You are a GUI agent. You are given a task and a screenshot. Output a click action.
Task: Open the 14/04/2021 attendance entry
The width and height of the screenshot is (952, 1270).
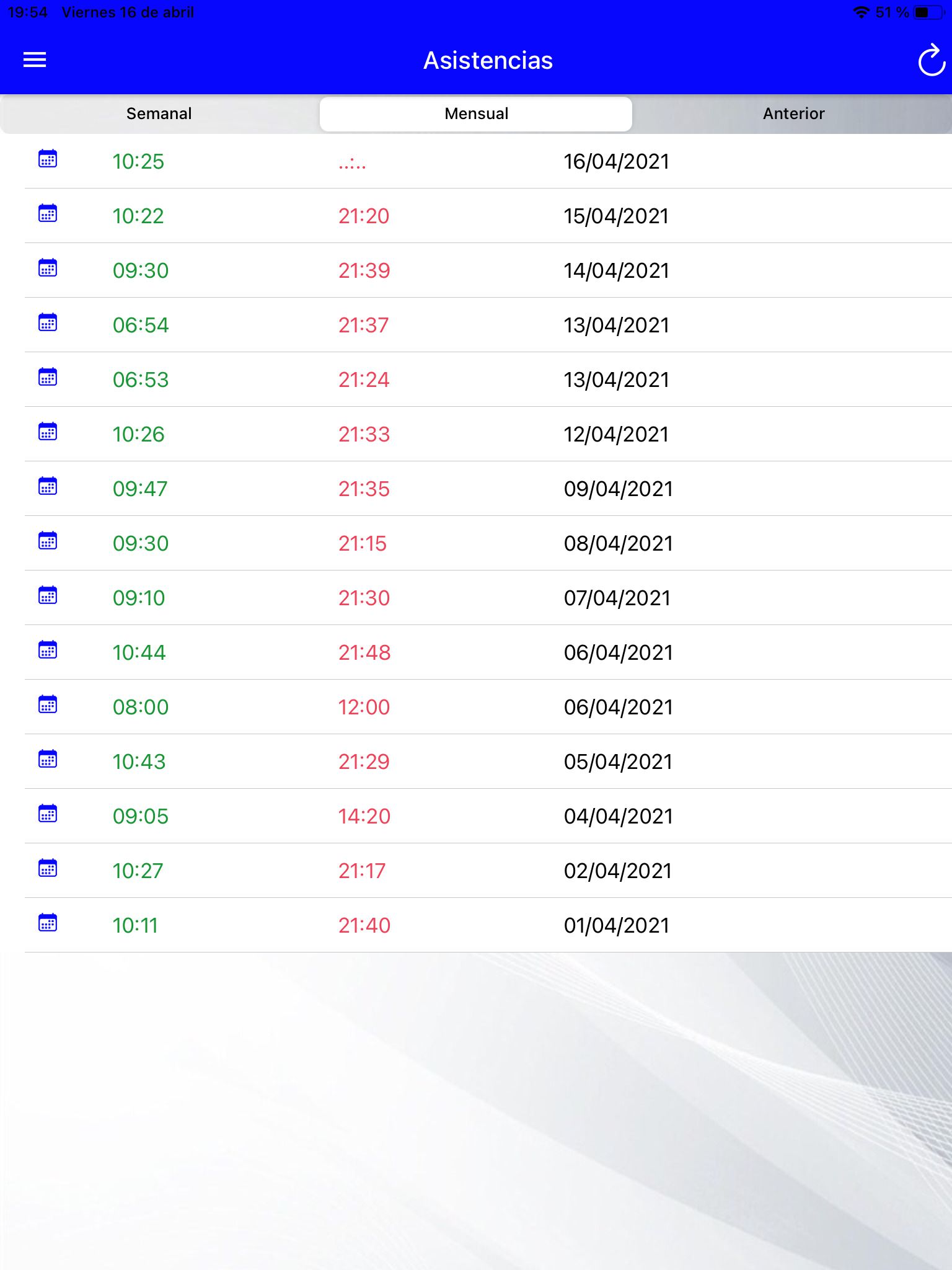(476, 270)
